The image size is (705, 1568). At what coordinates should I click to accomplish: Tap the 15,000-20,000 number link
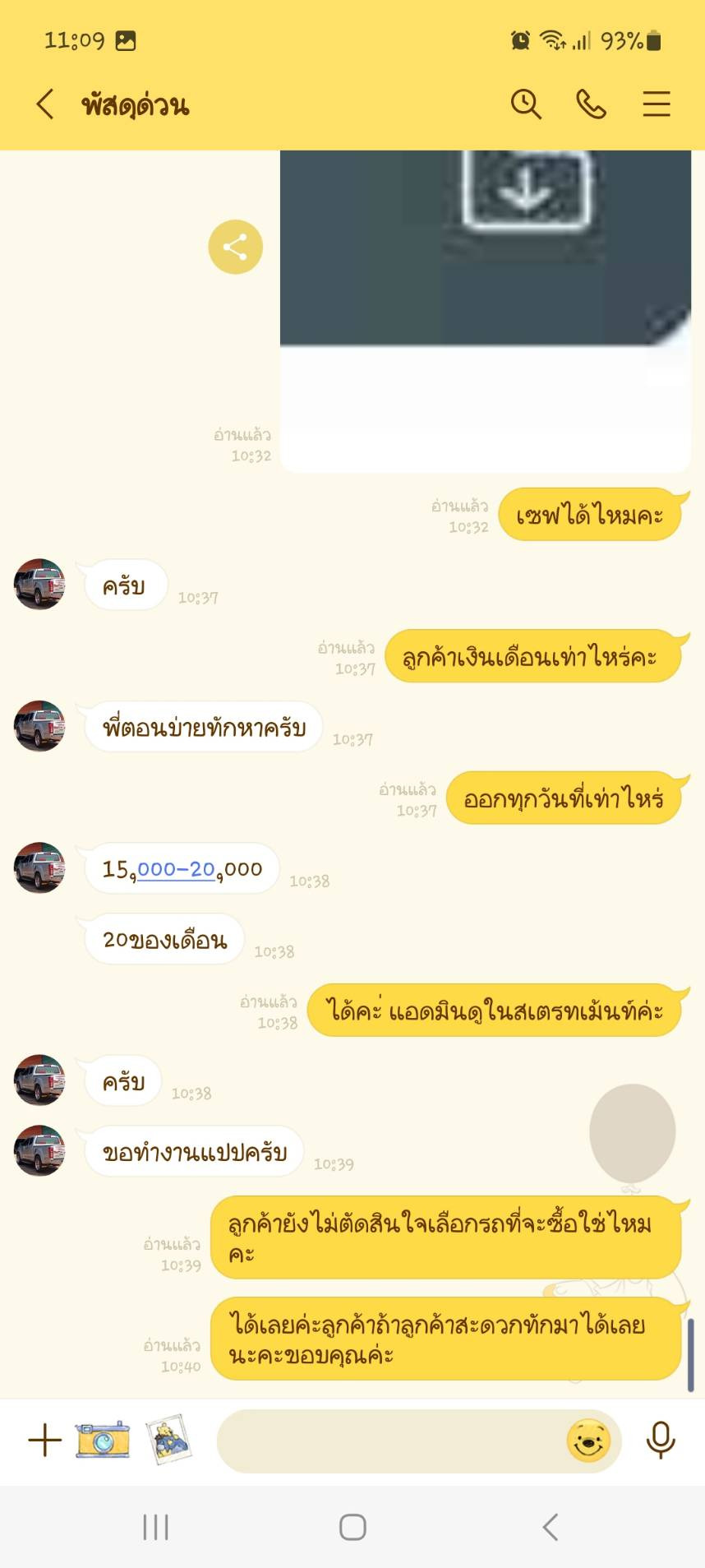click(x=177, y=869)
